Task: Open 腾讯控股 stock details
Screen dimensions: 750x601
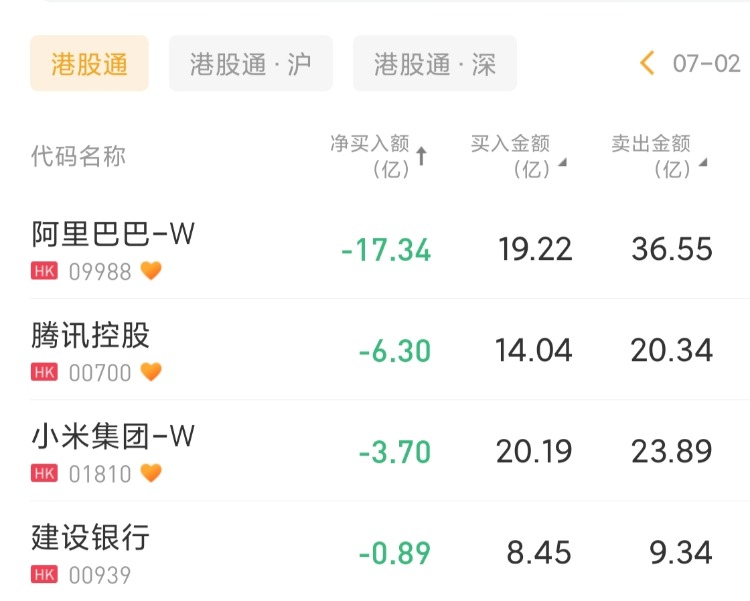Action: [x=91, y=335]
